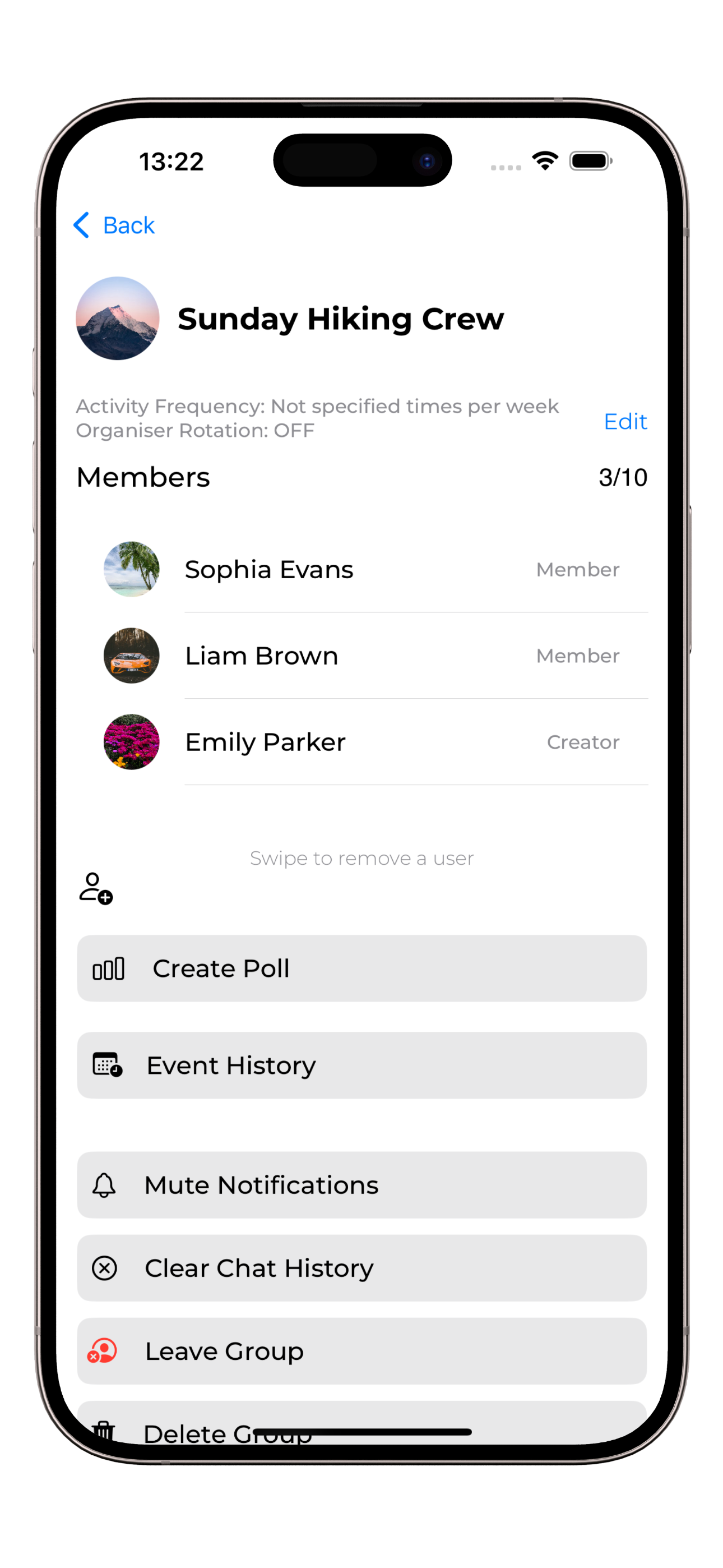The height and width of the screenshot is (1568, 723).
Task: Open Event History
Action: coord(361,1065)
